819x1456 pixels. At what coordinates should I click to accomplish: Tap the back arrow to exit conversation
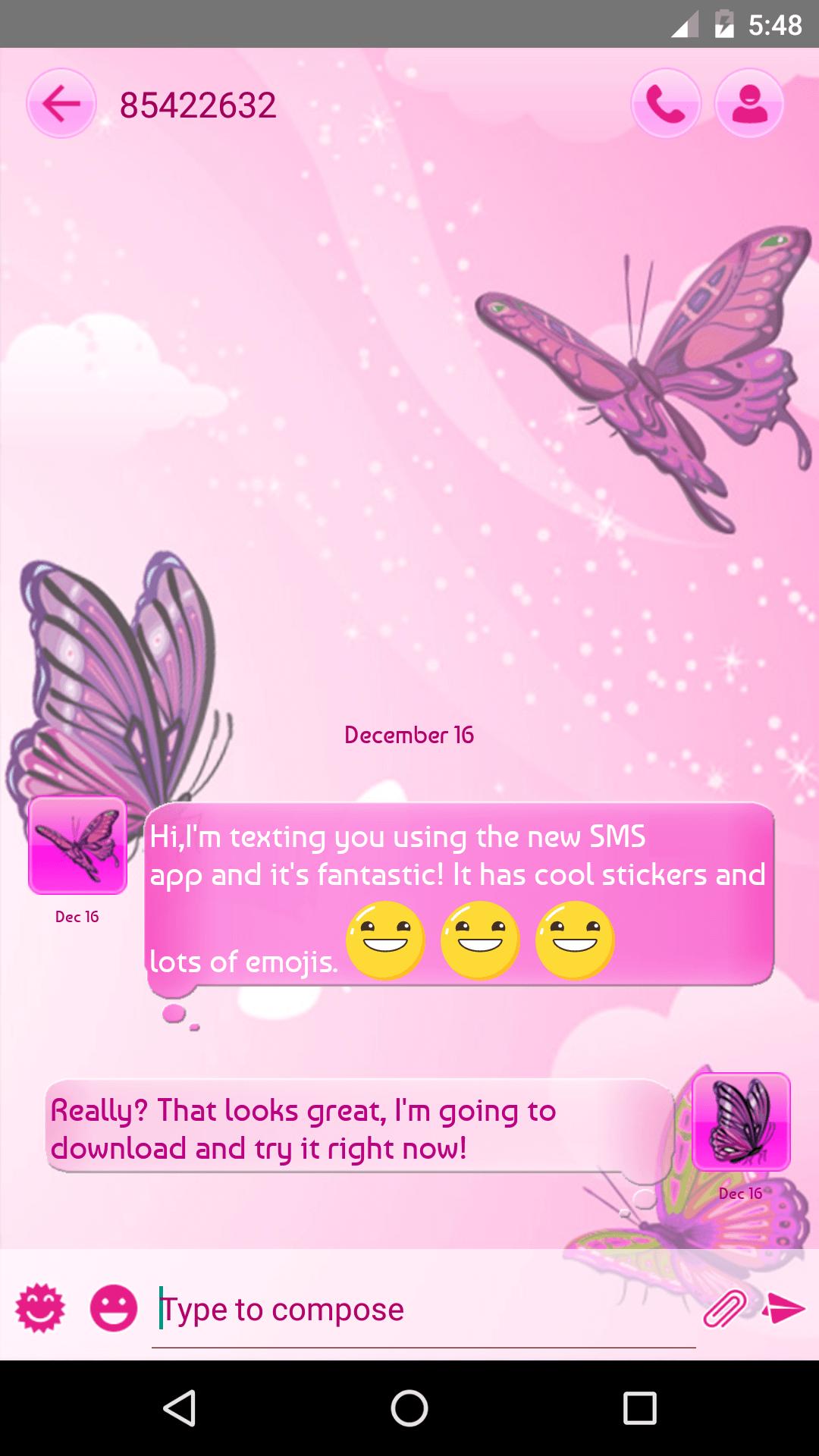(60, 104)
